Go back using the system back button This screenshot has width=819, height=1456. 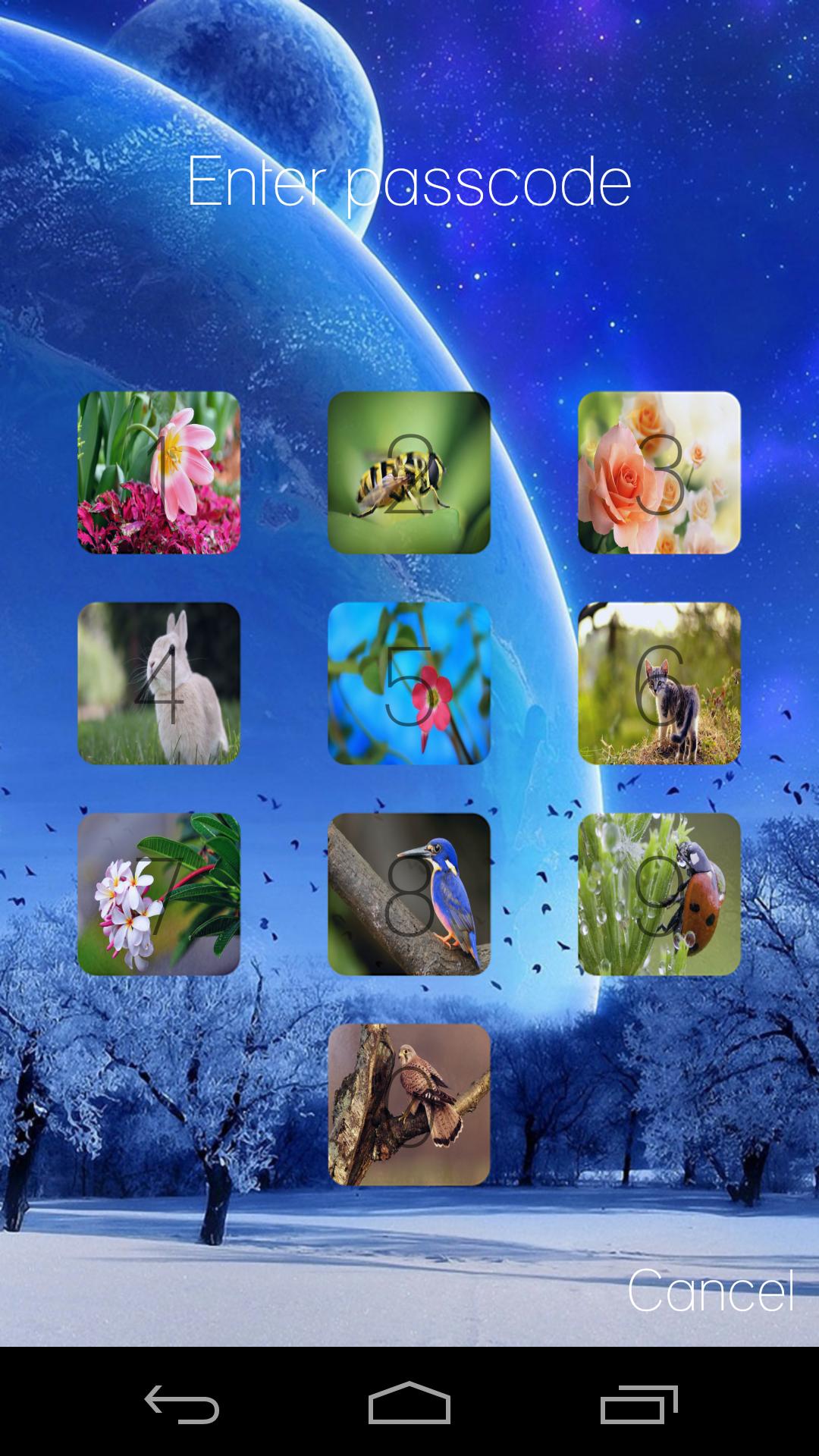pos(182,1404)
